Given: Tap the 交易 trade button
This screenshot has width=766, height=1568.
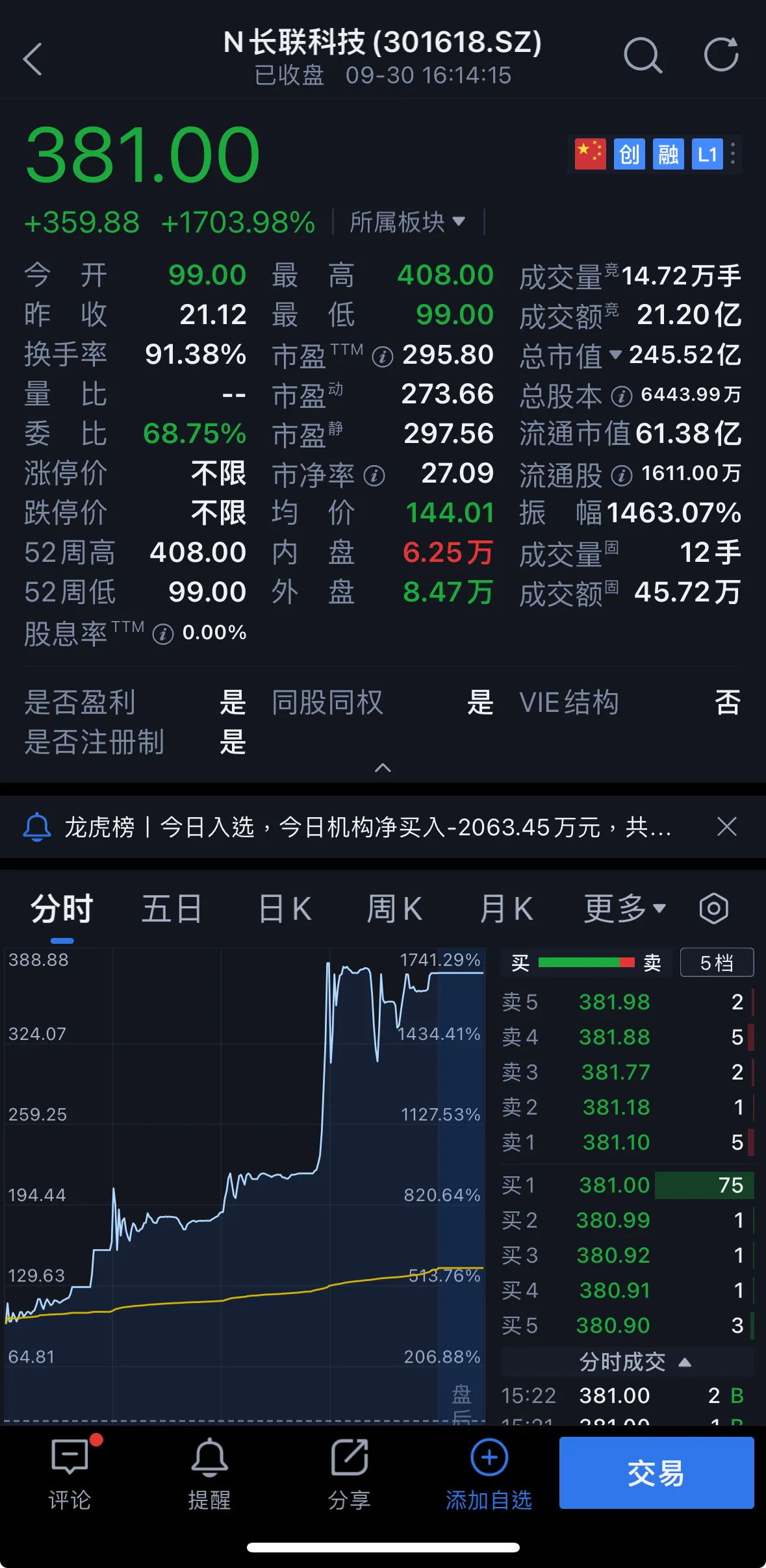Looking at the screenshot, I should [656, 1473].
